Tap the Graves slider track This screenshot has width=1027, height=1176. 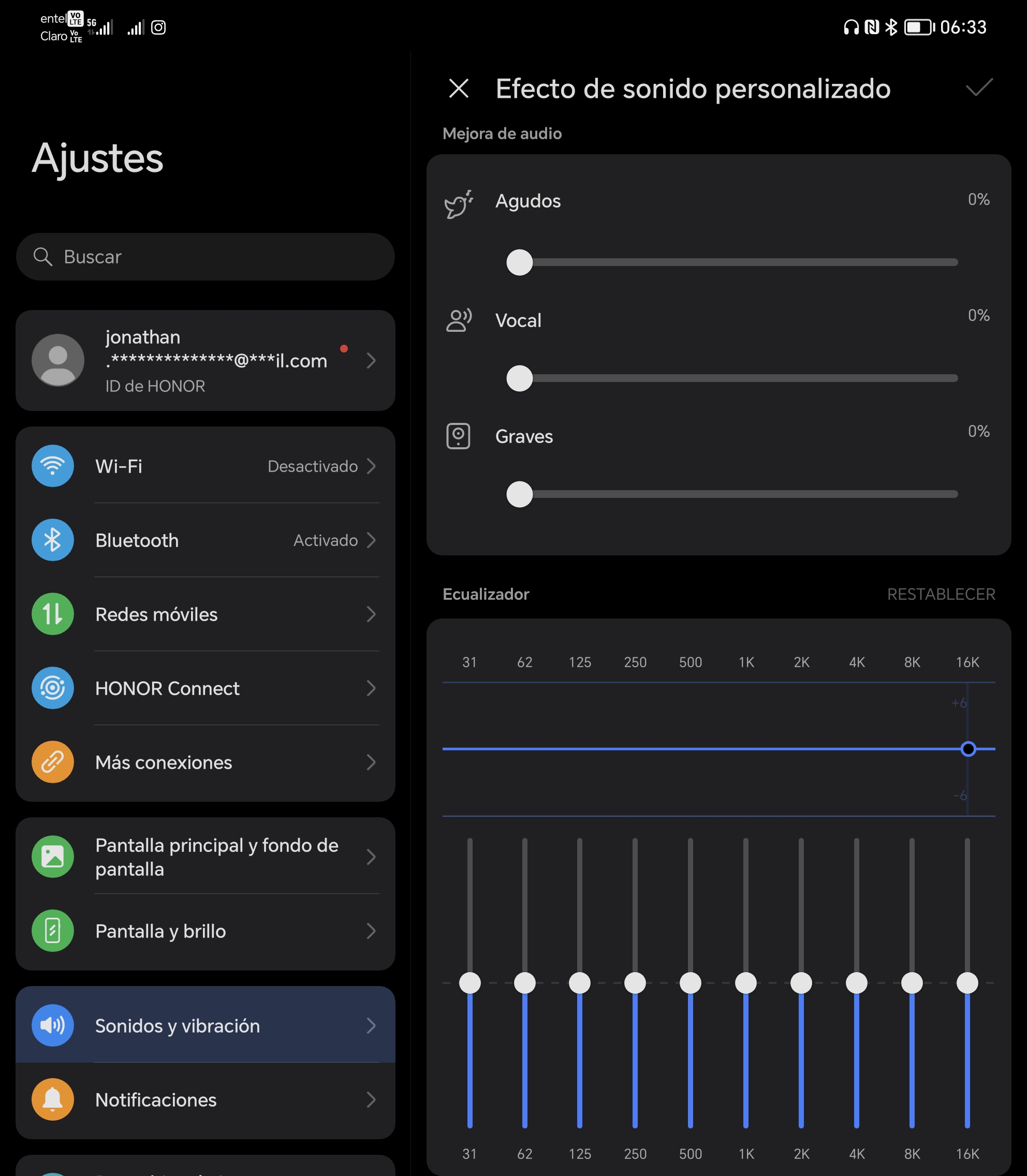click(739, 494)
